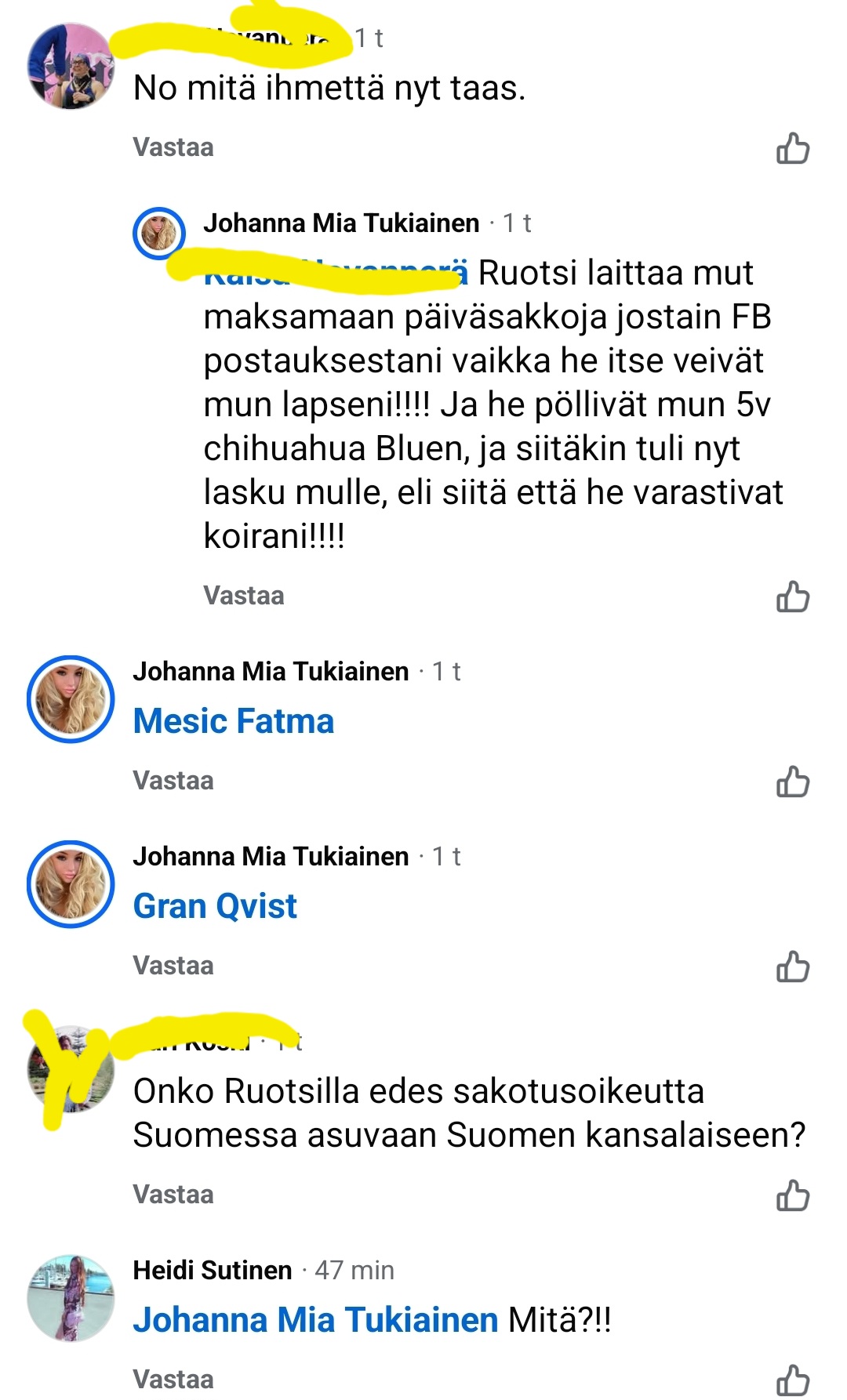Open Johanna Mia Tukiainen mention in Heidi's comment
Viewport: 847px width, 1400px height.
[315, 1320]
